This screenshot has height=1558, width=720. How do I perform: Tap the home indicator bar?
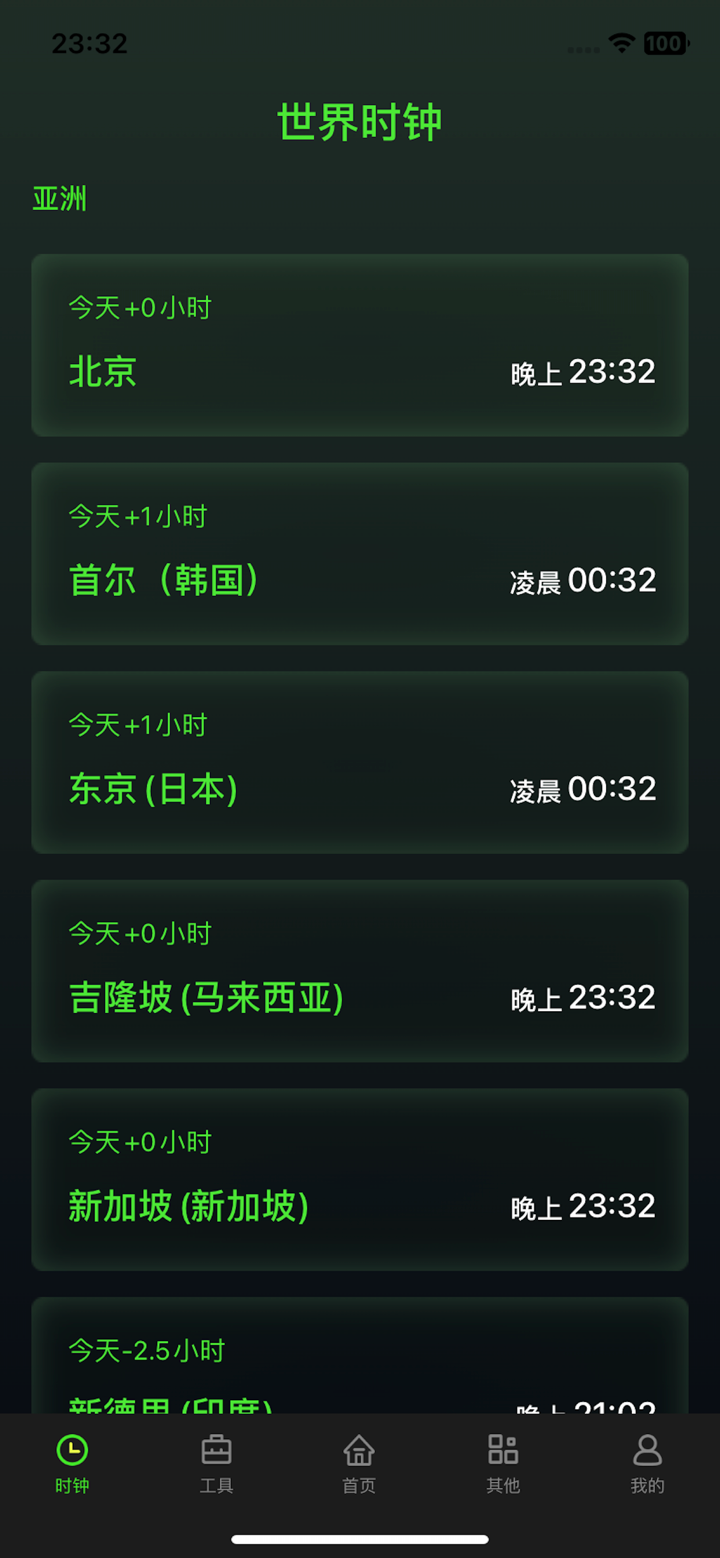click(360, 1539)
